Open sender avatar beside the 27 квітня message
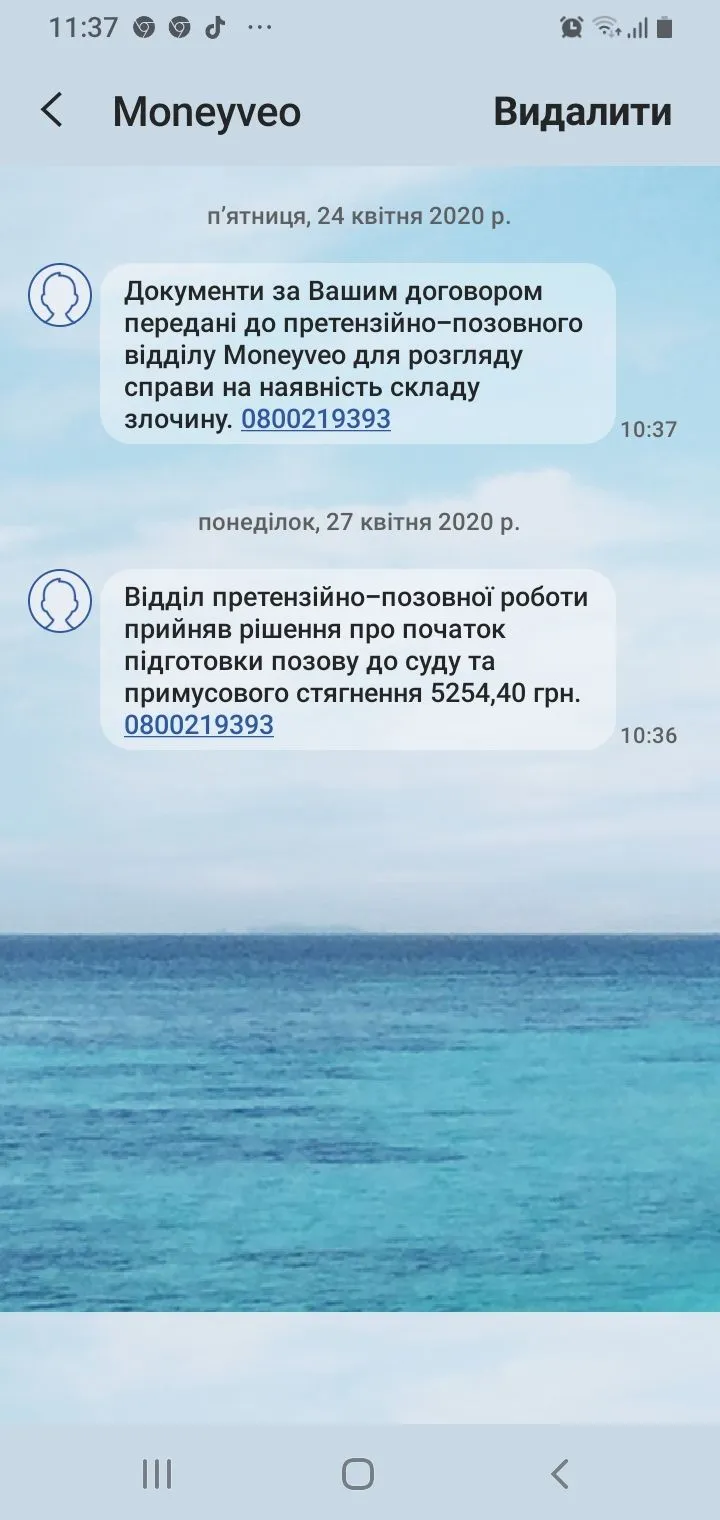720x1520 pixels. coord(60,601)
